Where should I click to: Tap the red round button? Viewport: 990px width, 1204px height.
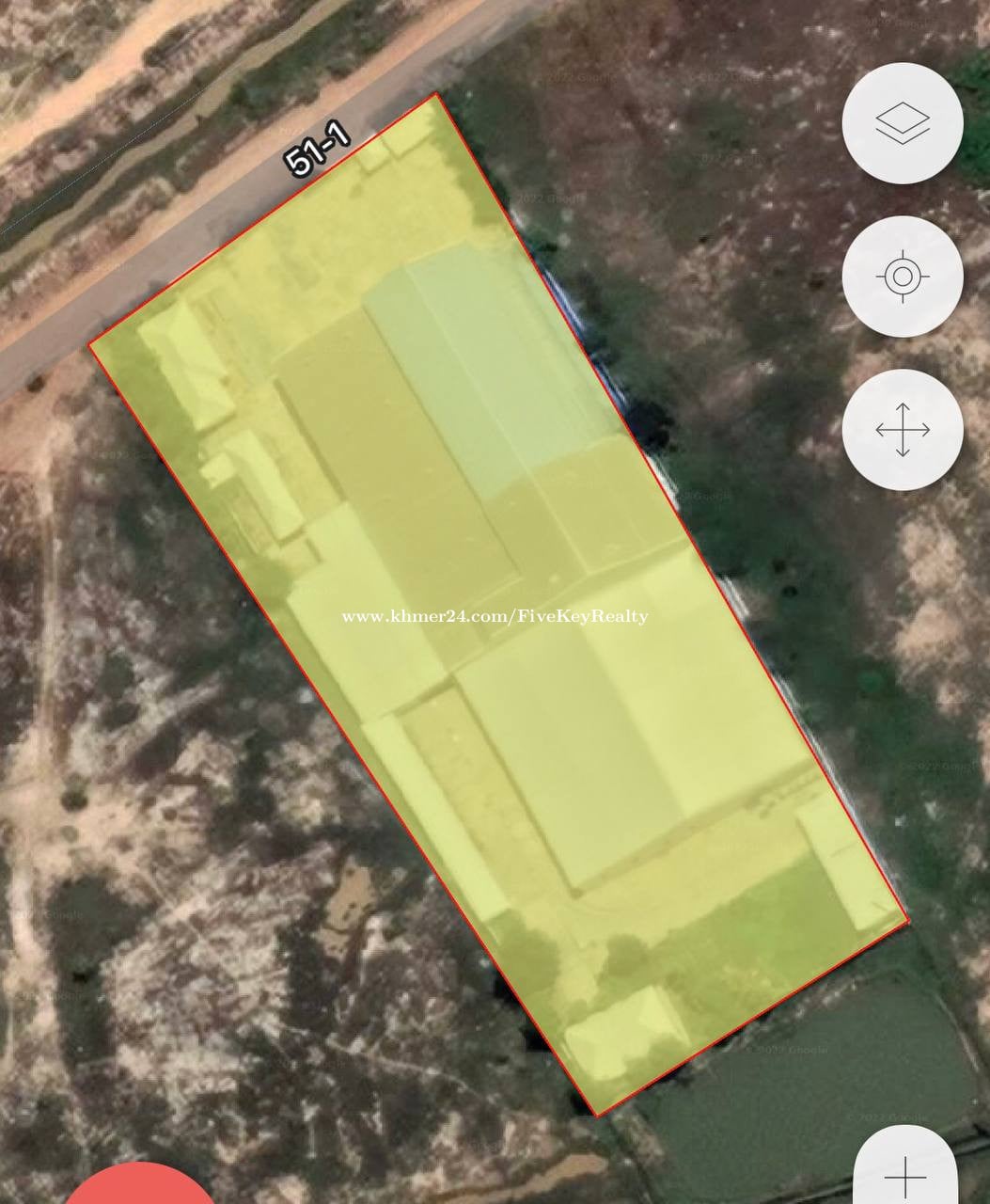tap(140, 1187)
